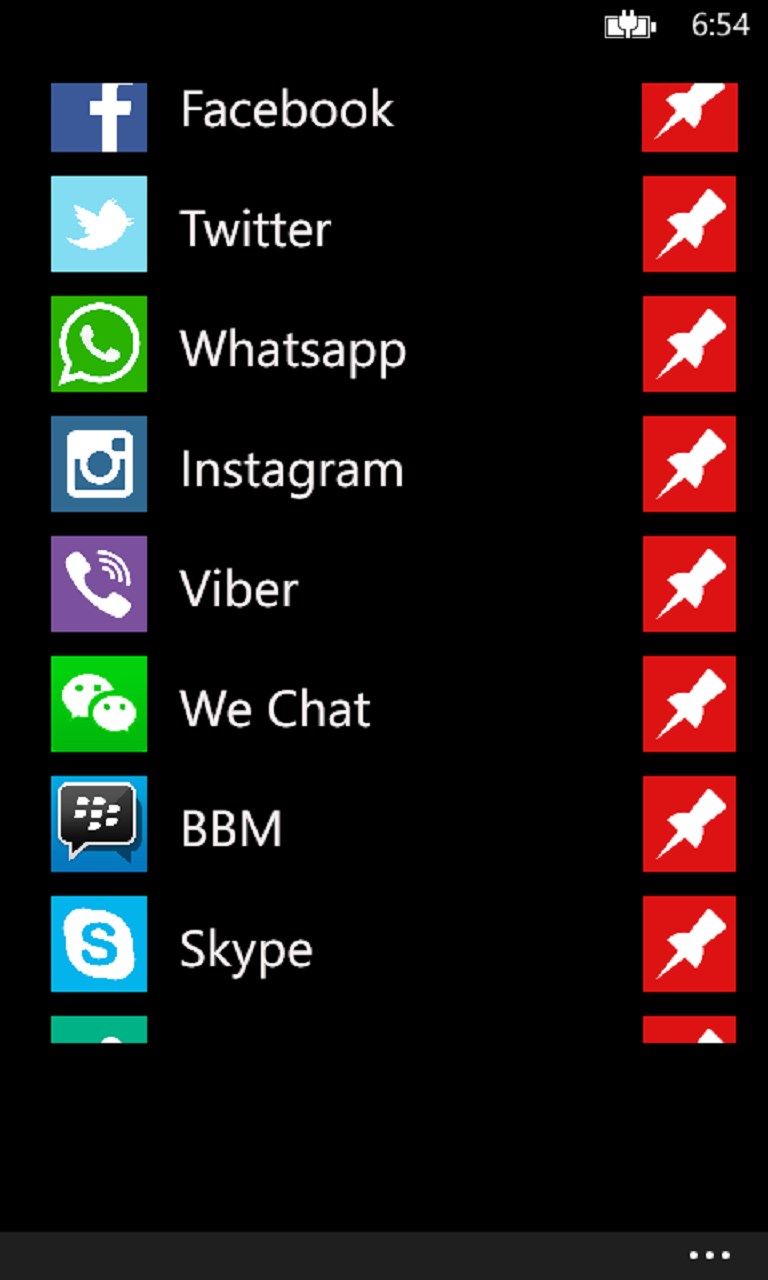Pin Skype using its pushpin
The image size is (768, 1280).
pos(689,944)
